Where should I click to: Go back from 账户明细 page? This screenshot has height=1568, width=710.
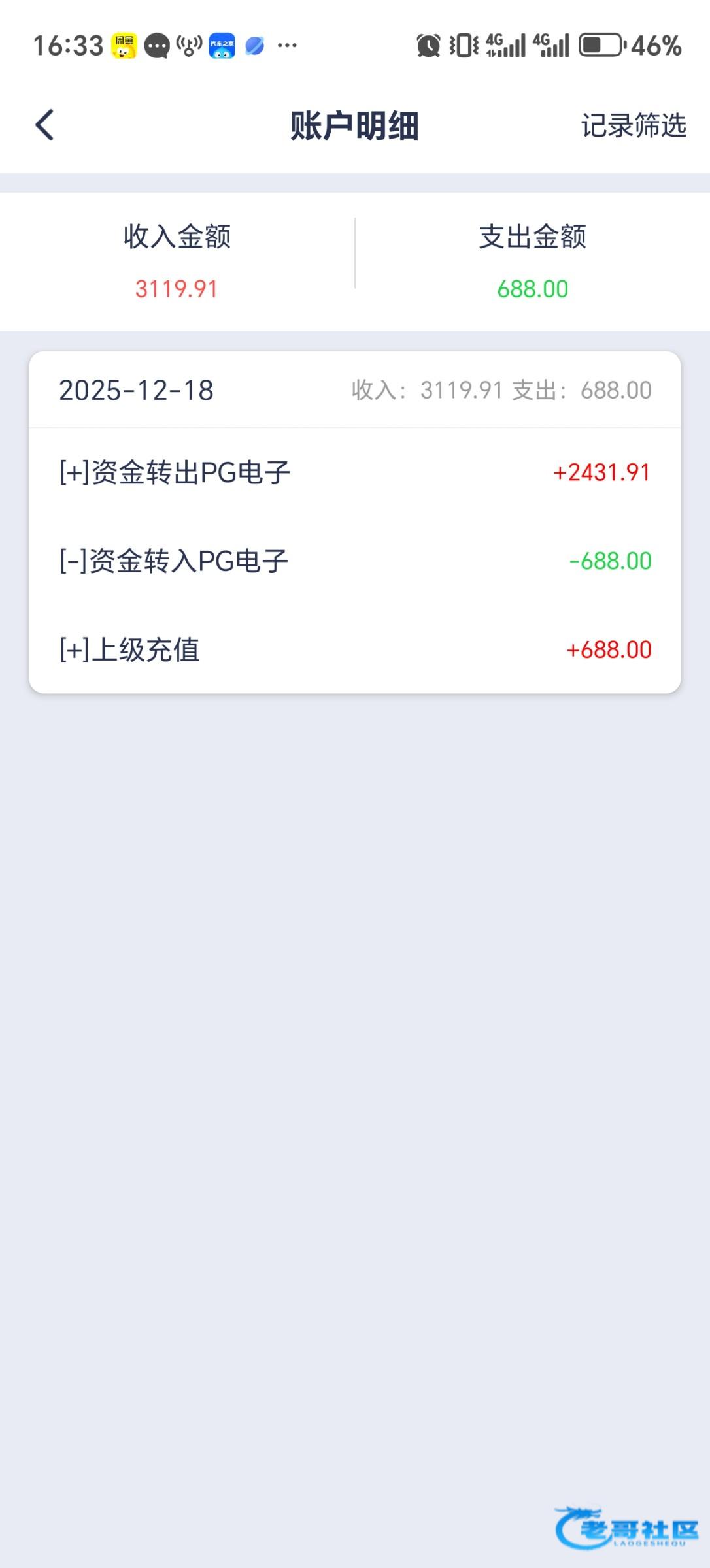coord(44,125)
